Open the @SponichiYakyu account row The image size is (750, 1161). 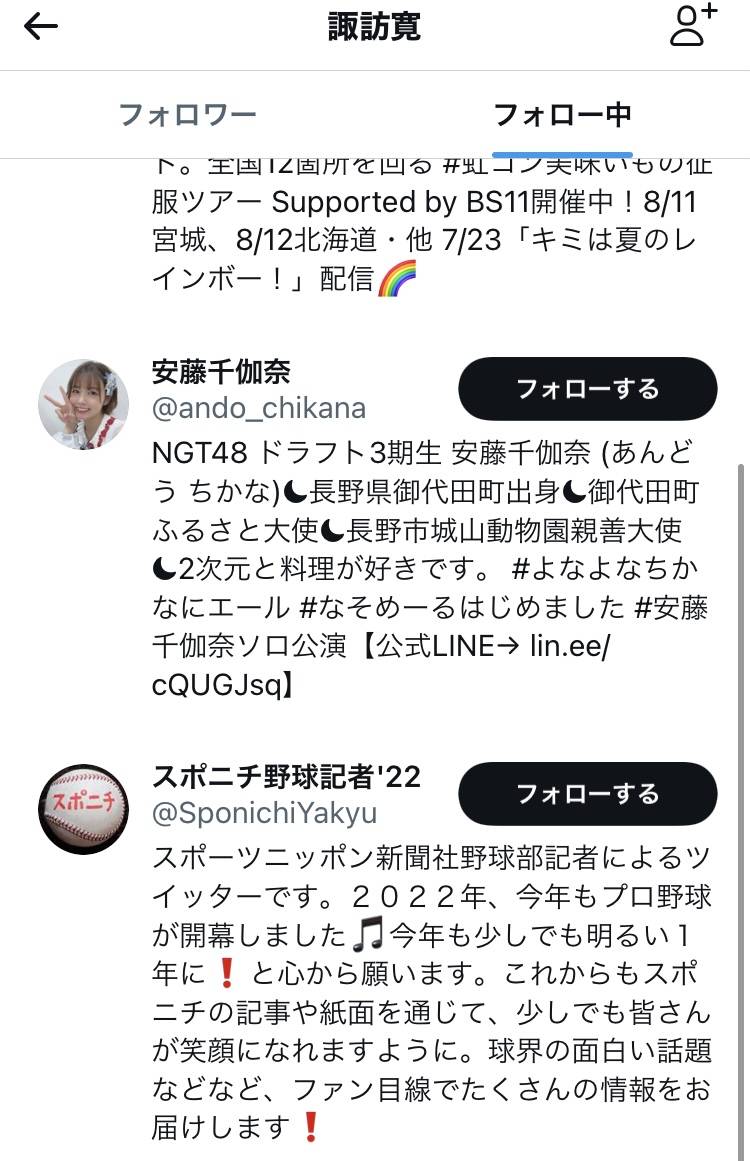tap(264, 813)
